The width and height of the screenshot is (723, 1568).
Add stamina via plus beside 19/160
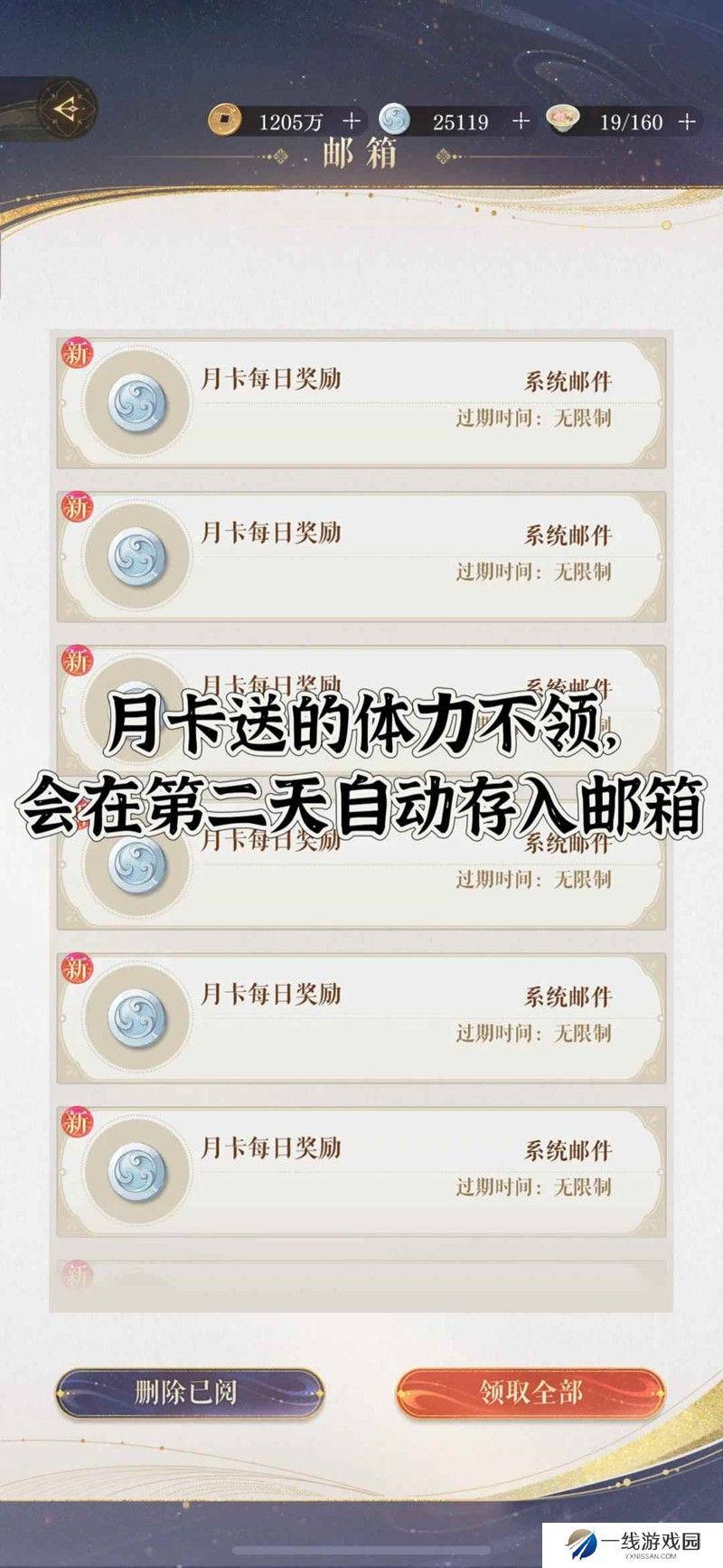(688, 121)
